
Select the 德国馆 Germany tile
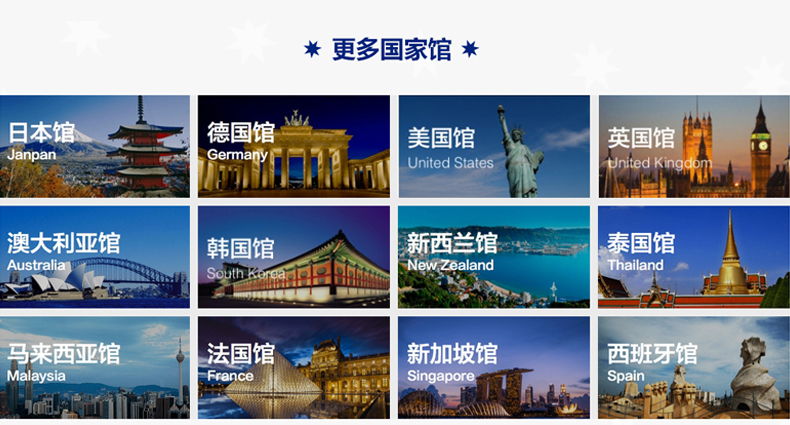point(293,146)
